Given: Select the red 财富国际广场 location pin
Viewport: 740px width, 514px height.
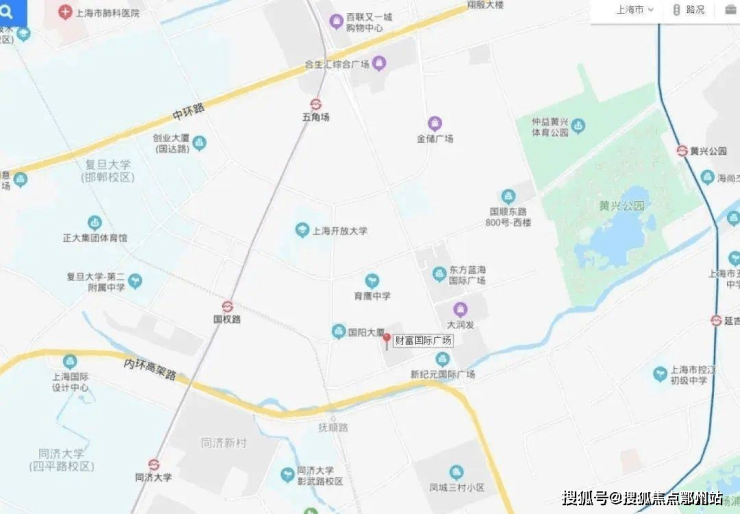Looking at the screenshot, I should pos(387,340).
